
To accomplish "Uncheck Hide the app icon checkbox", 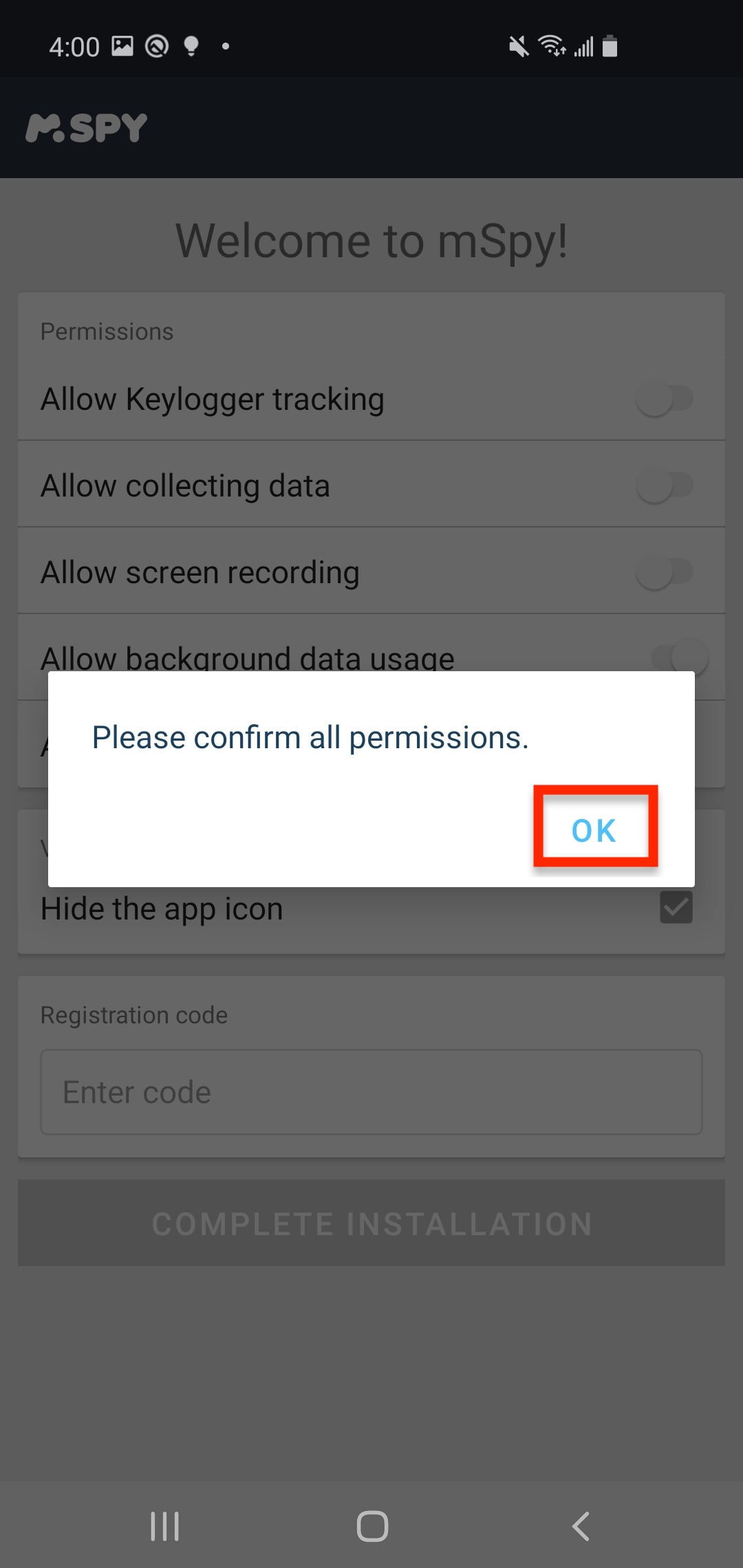I will pos(676,907).
